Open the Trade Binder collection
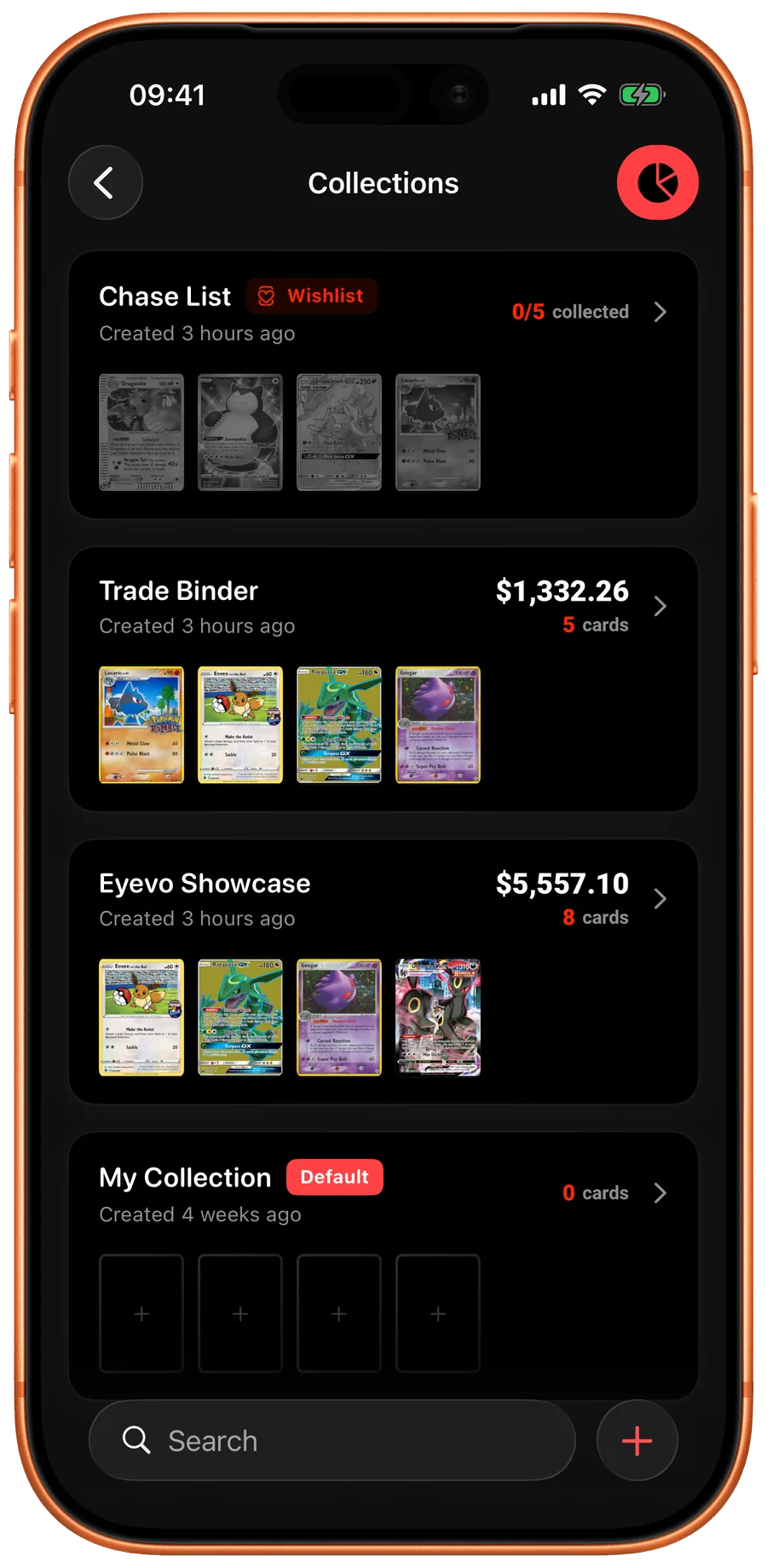Viewport: 767px width, 1568px height. 383,678
